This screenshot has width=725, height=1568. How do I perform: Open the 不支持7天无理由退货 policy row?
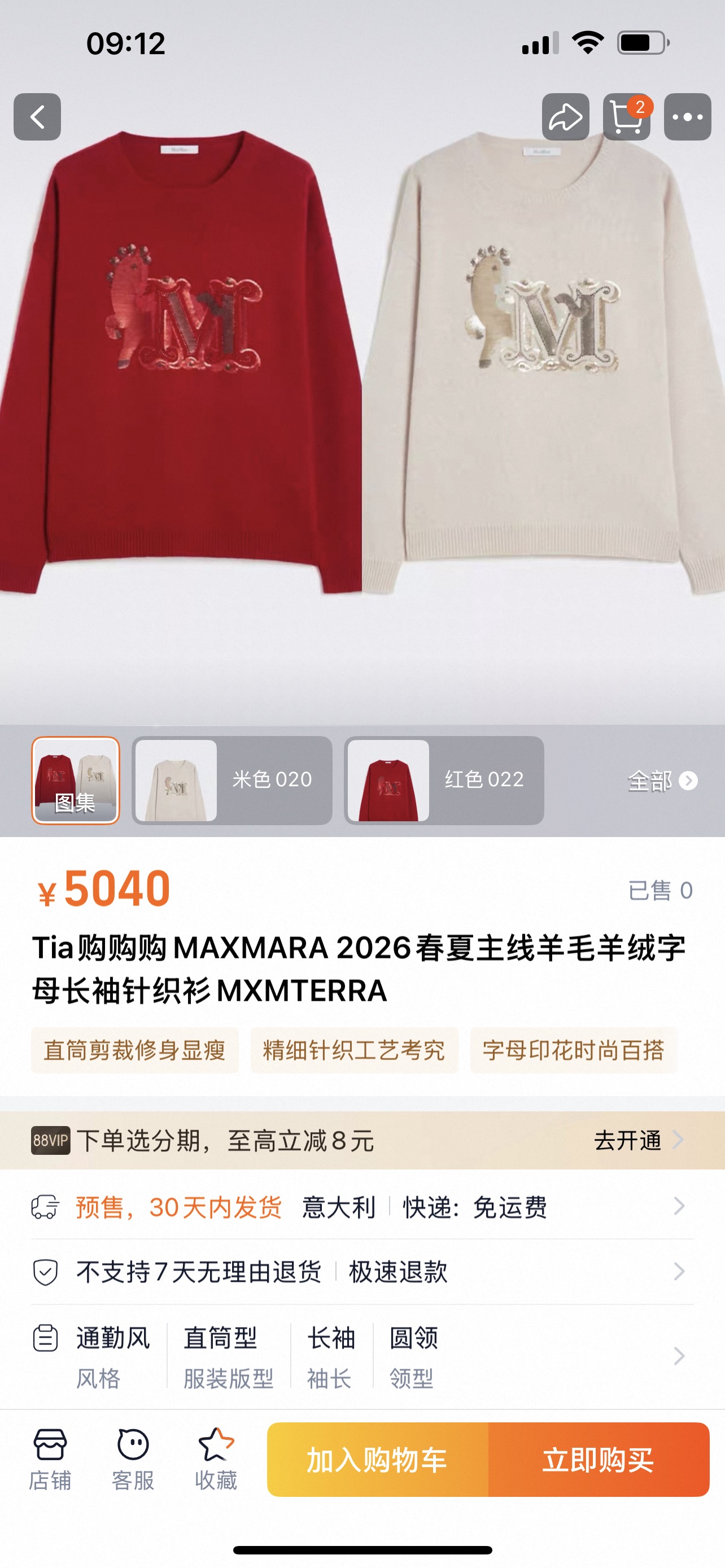point(362,1272)
